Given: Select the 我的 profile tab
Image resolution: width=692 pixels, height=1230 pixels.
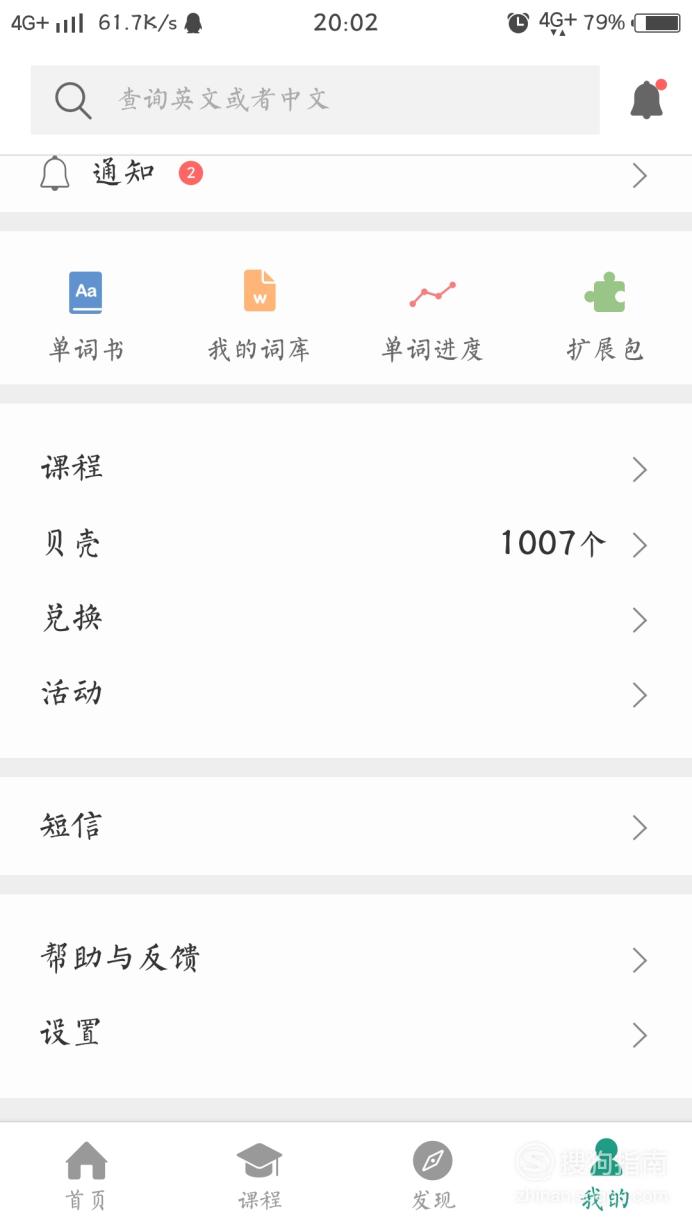Looking at the screenshot, I should (605, 1177).
